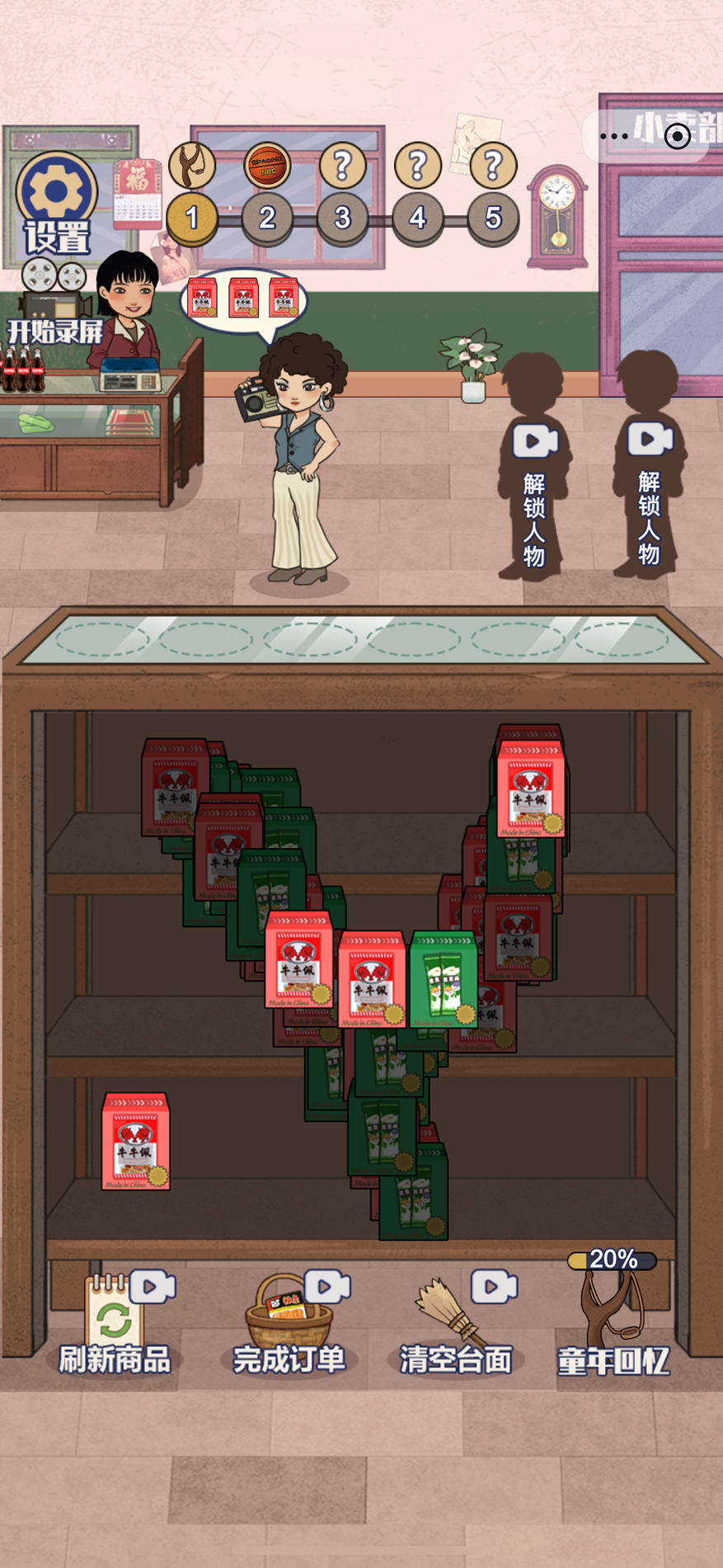Select the green snack pack in middle

coord(444,979)
